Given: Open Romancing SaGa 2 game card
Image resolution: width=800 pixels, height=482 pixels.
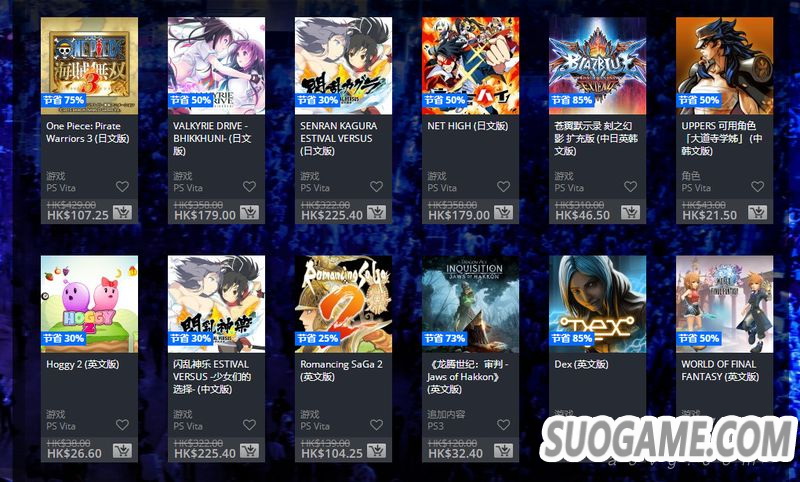Looking at the screenshot, I should (343, 303).
